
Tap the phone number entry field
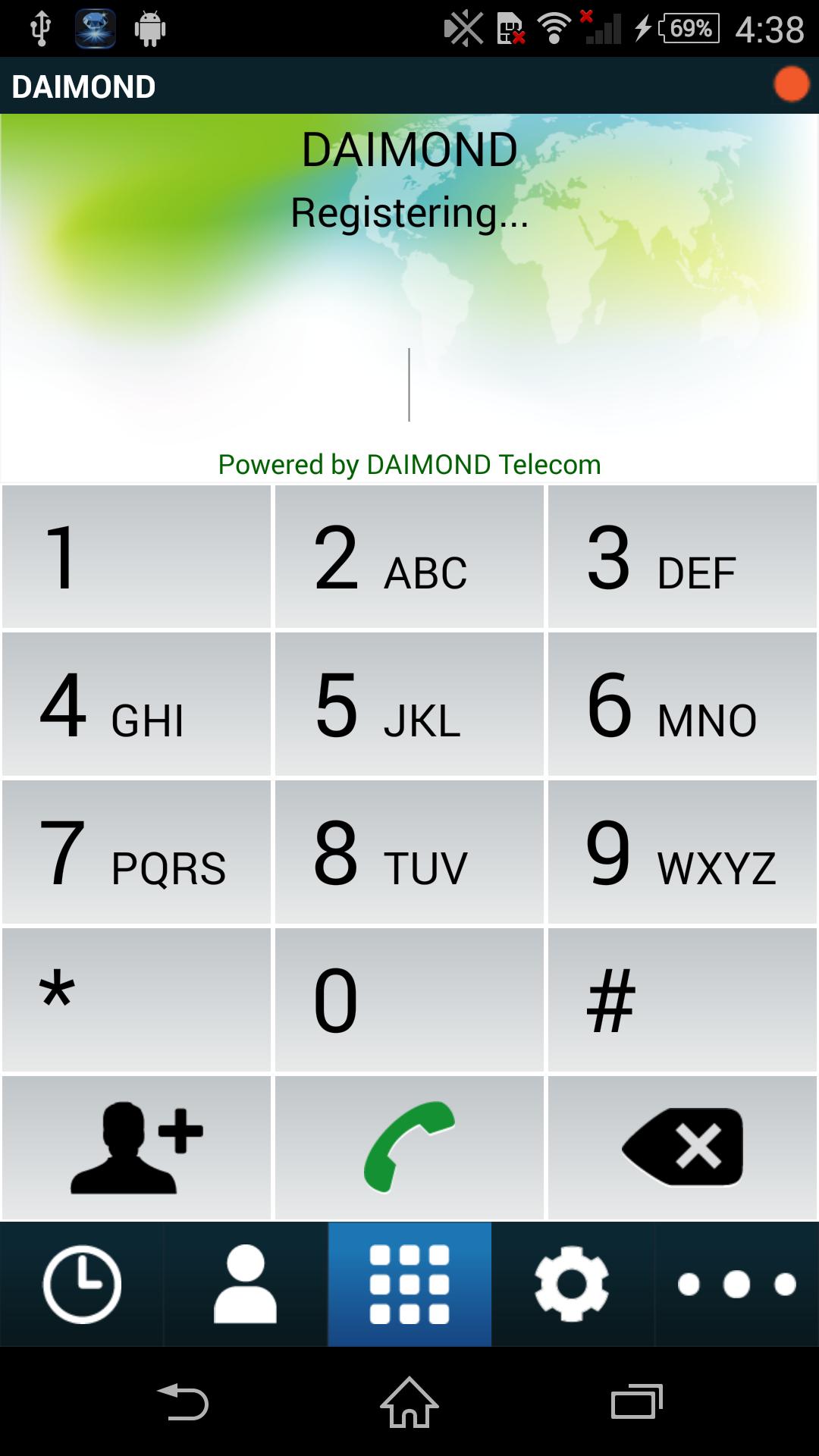pyautogui.click(x=409, y=383)
